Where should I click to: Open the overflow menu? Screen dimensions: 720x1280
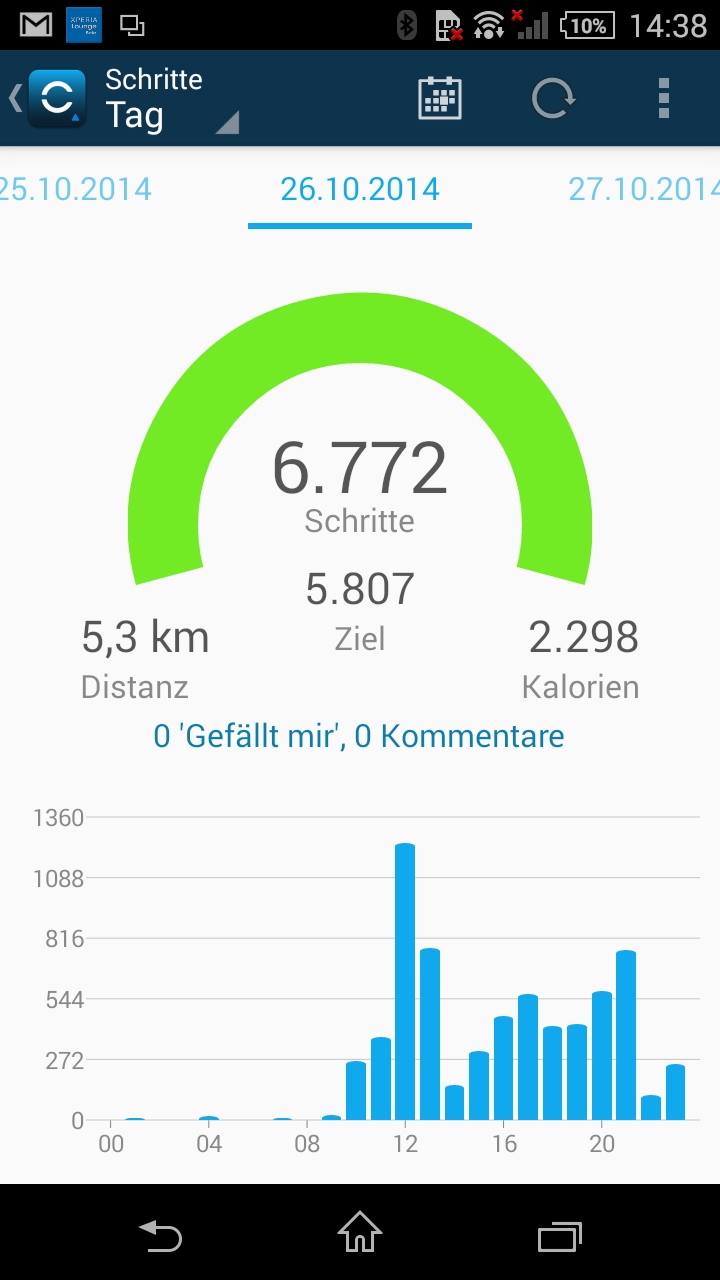pos(663,99)
